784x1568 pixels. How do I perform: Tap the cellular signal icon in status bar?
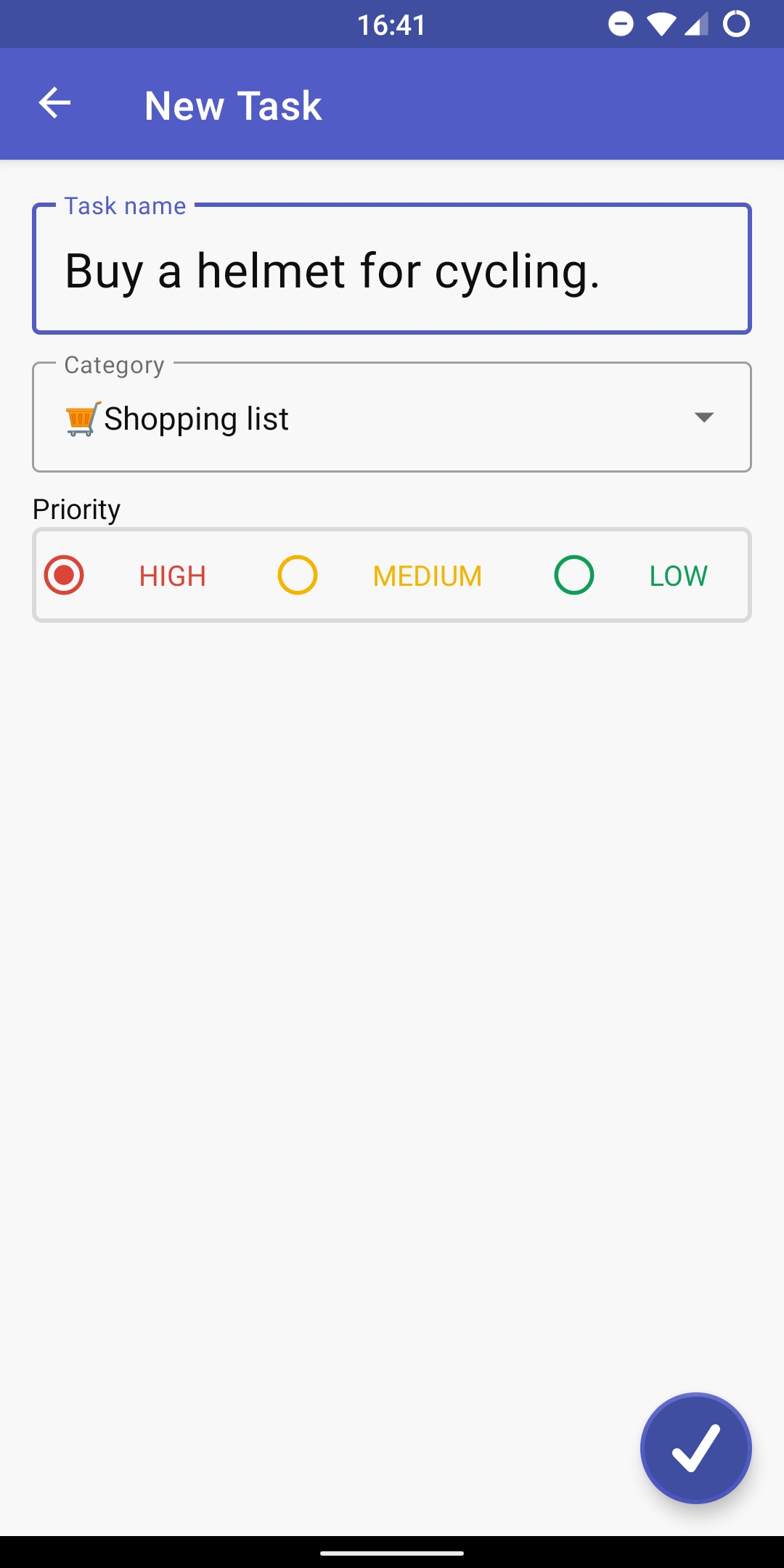[x=695, y=25]
